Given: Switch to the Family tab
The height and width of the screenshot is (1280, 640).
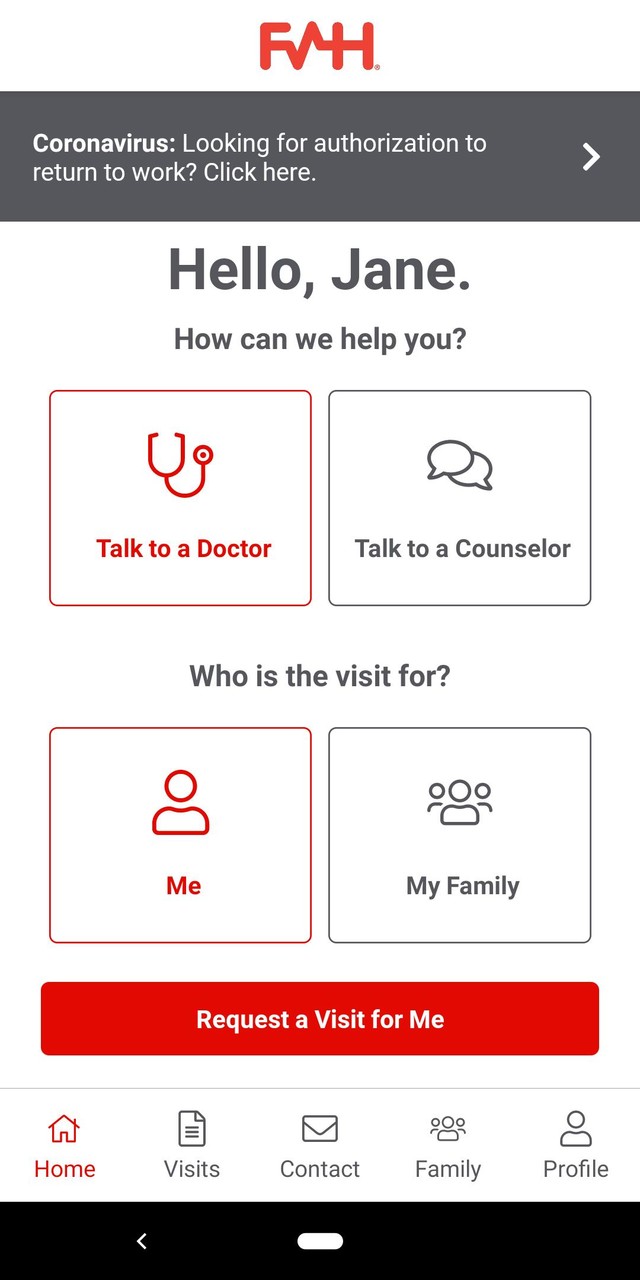Looking at the screenshot, I should tap(448, 1145).
